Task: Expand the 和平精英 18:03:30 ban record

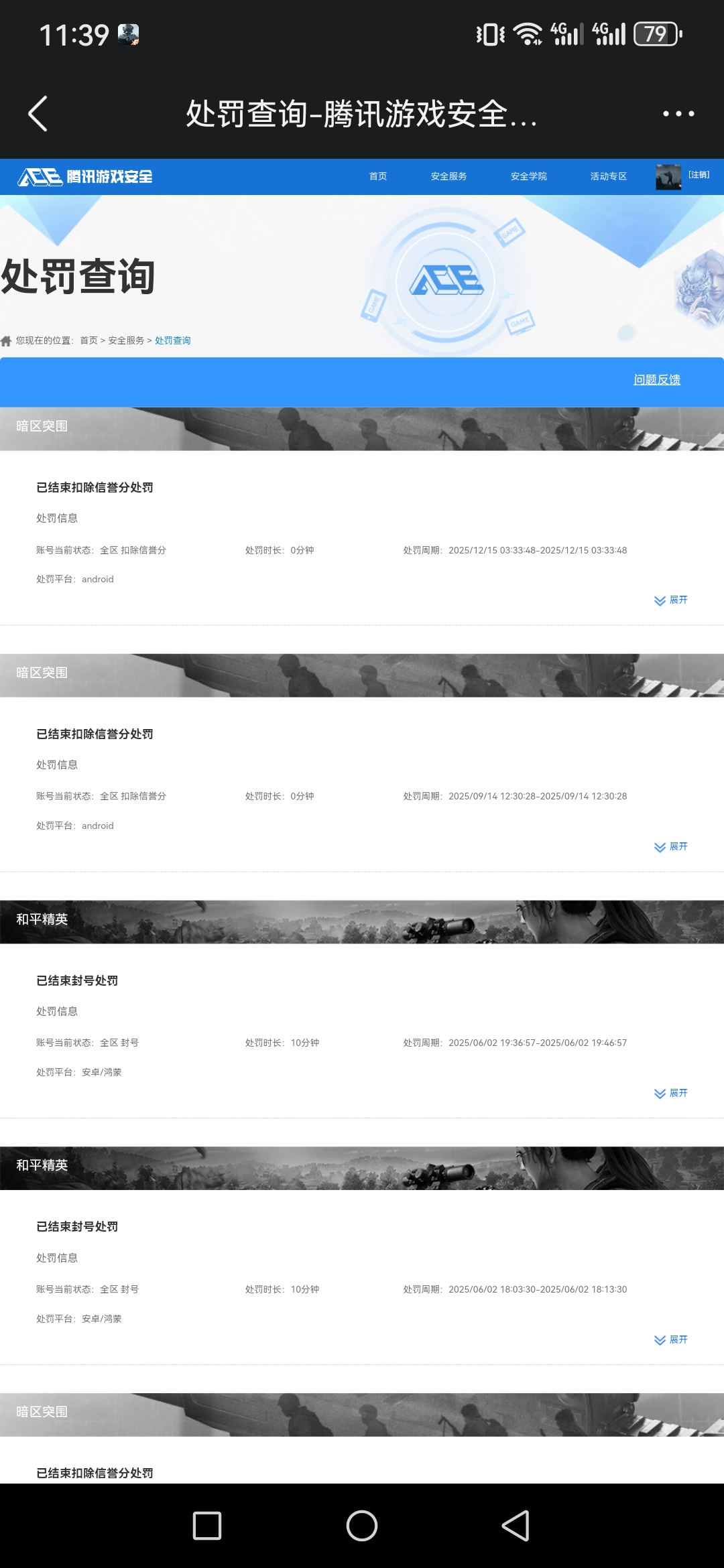Action: (x=671, y=1340)
